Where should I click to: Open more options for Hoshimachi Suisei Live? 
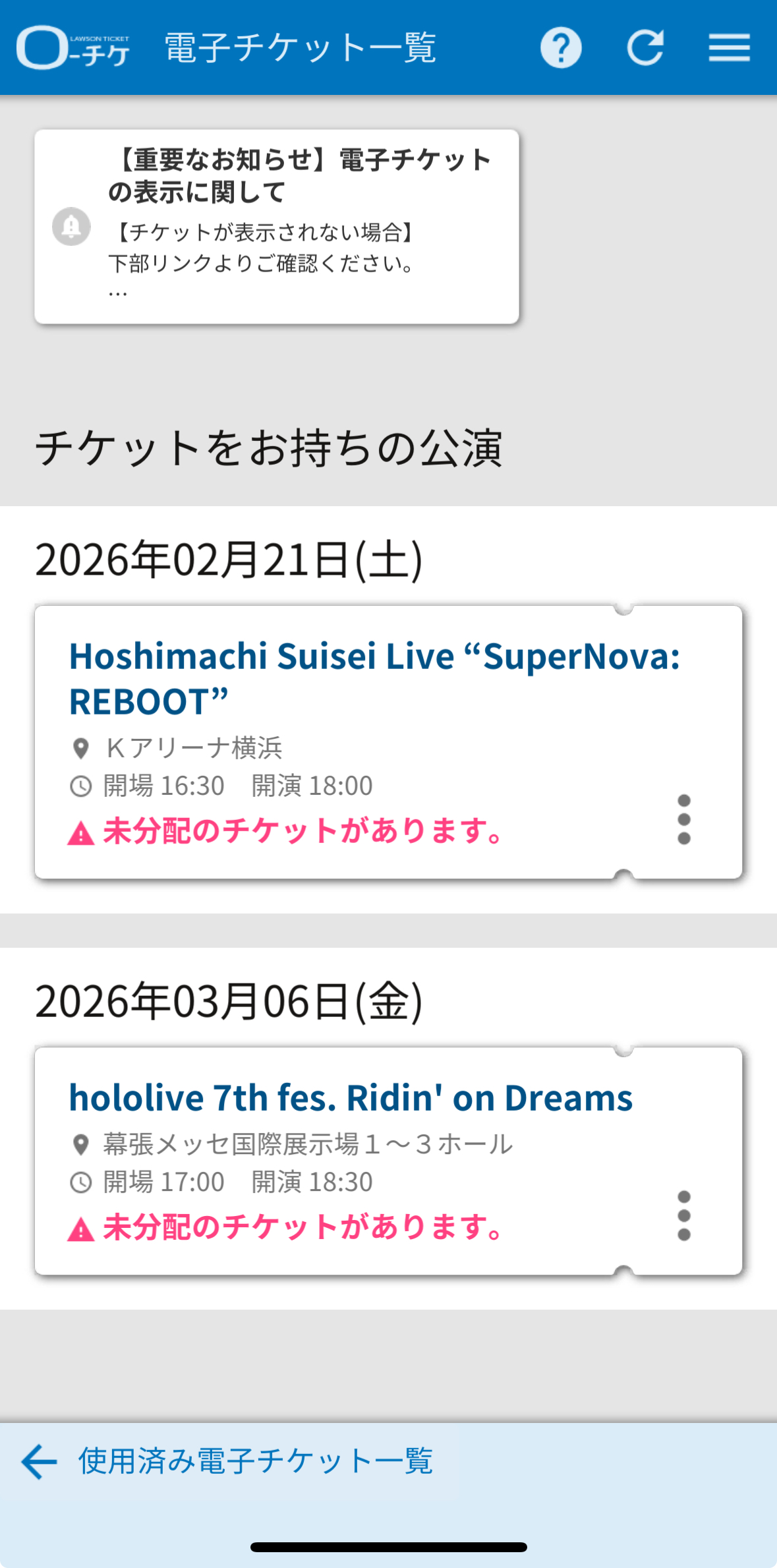click(684, 819)
